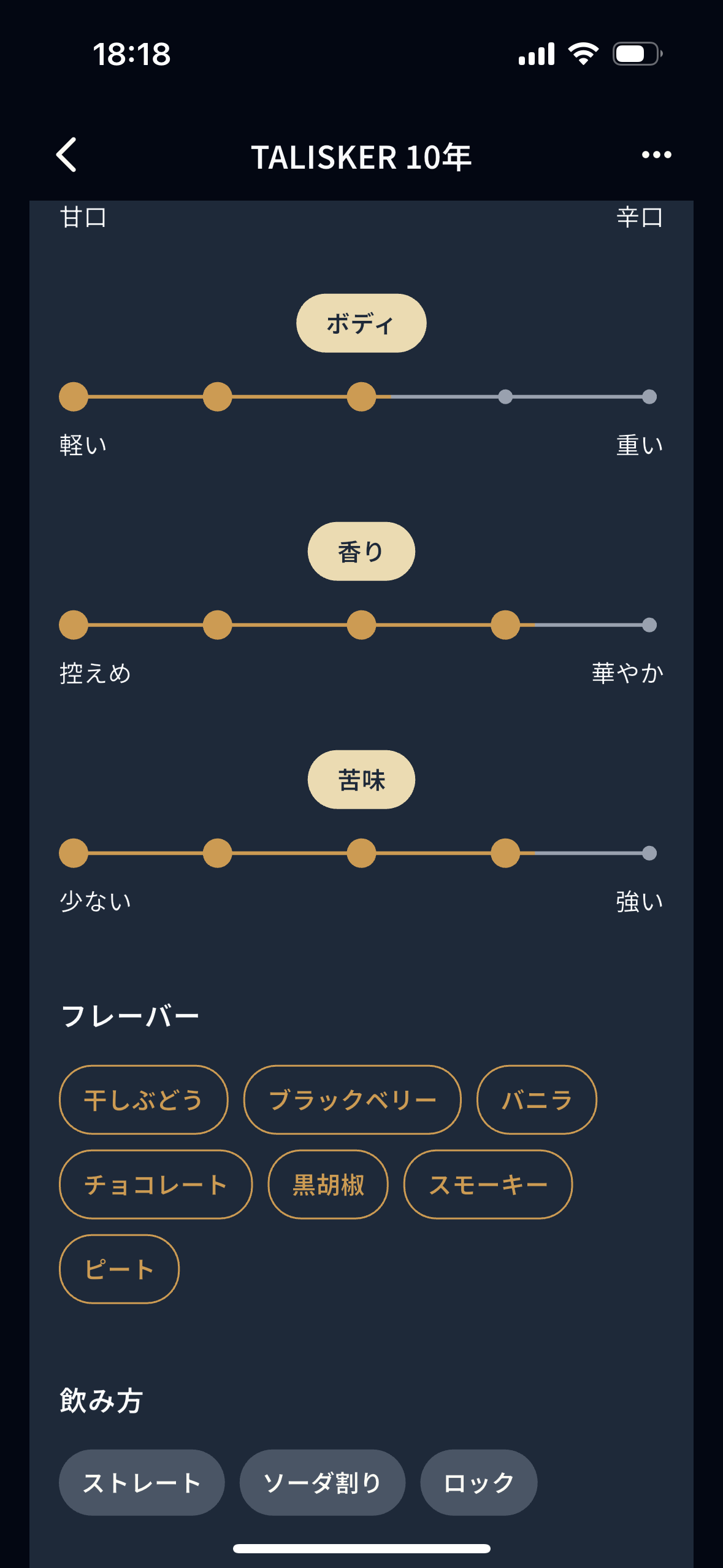This screenshot has height=1568, width=723.
Task: Choose the ロック drinking style chip
Action: (478, 1482)
